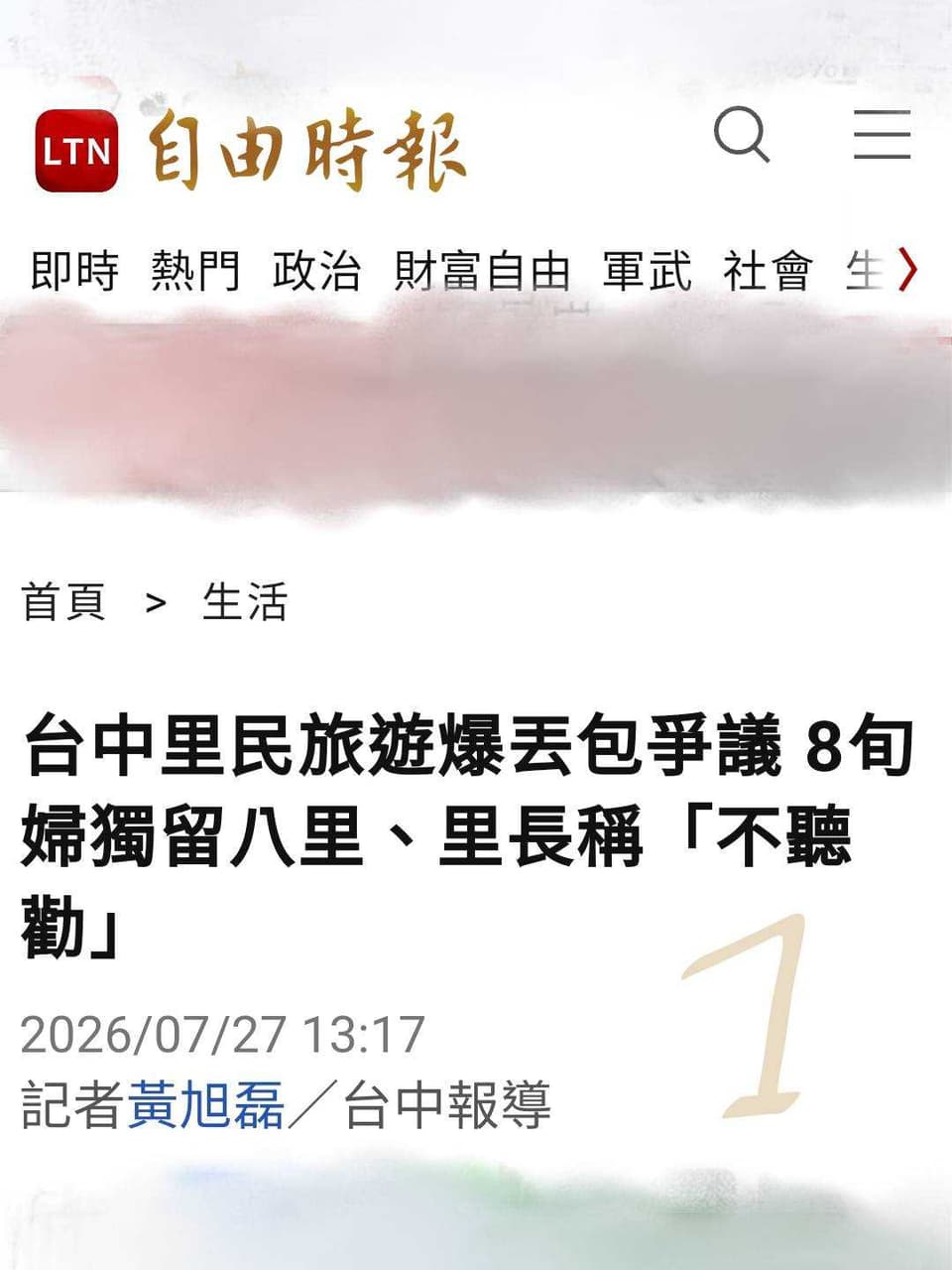Screen dimensions: 952x1270
Task: Open the 政治 section
Action: point(316,271)
